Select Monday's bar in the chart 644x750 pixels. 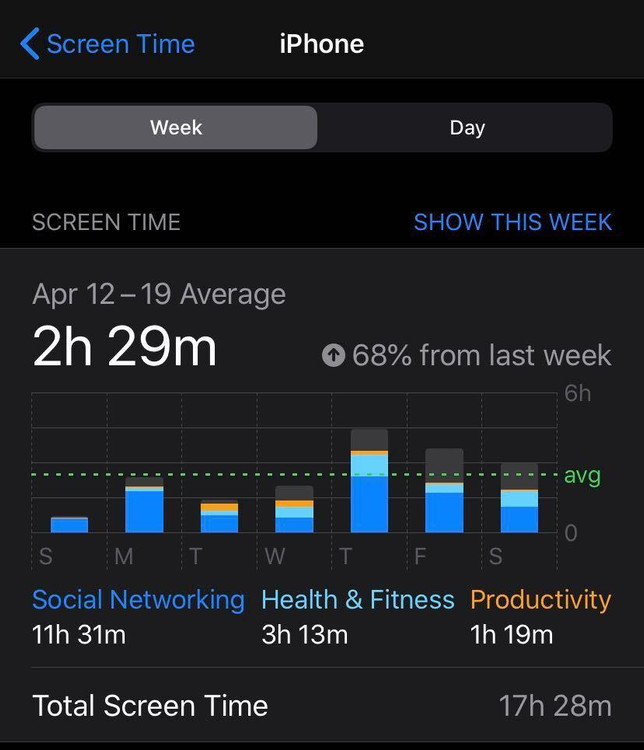point(144,506)
